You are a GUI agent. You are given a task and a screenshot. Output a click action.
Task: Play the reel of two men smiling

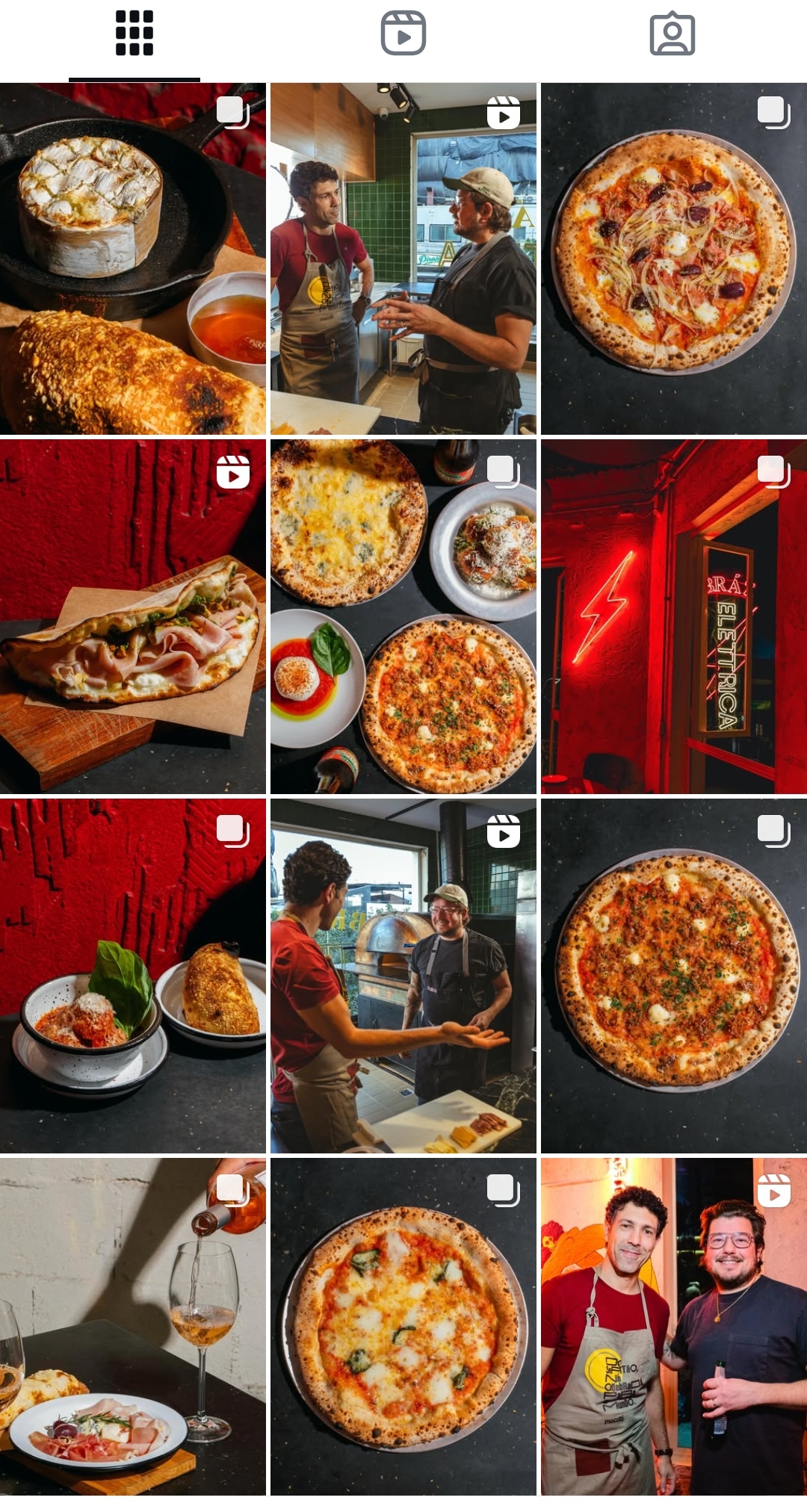pos(673,1327)
